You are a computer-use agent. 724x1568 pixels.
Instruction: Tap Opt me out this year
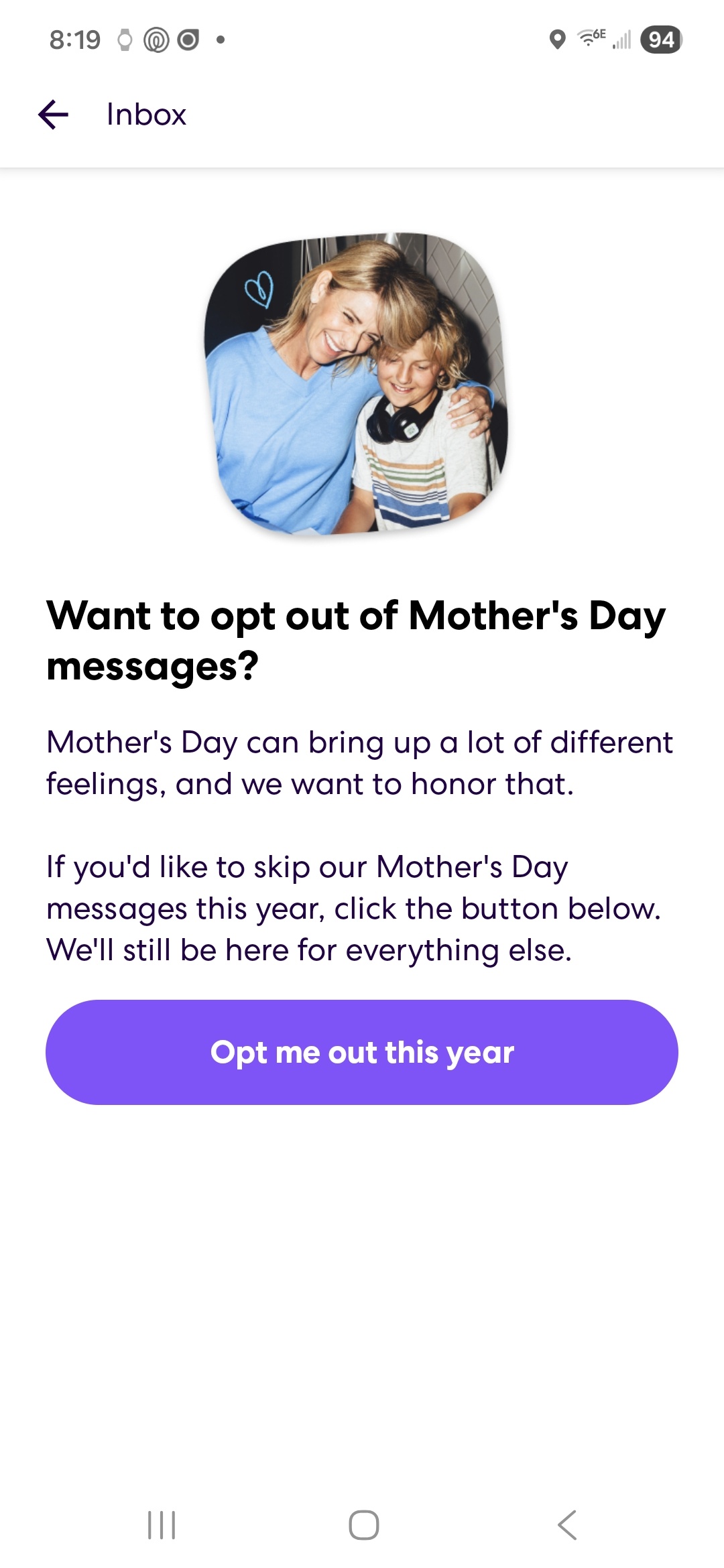tap(362, 1052)
